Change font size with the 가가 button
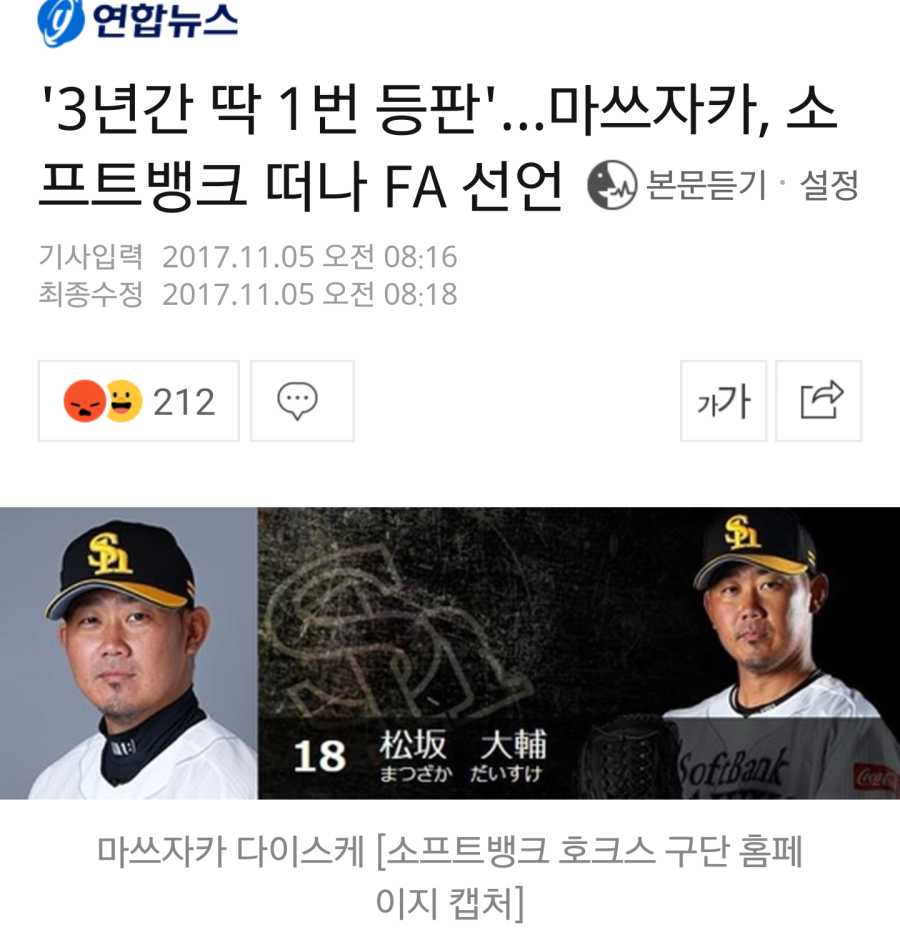Screen dimensions: 900x947 pos(724,401)
